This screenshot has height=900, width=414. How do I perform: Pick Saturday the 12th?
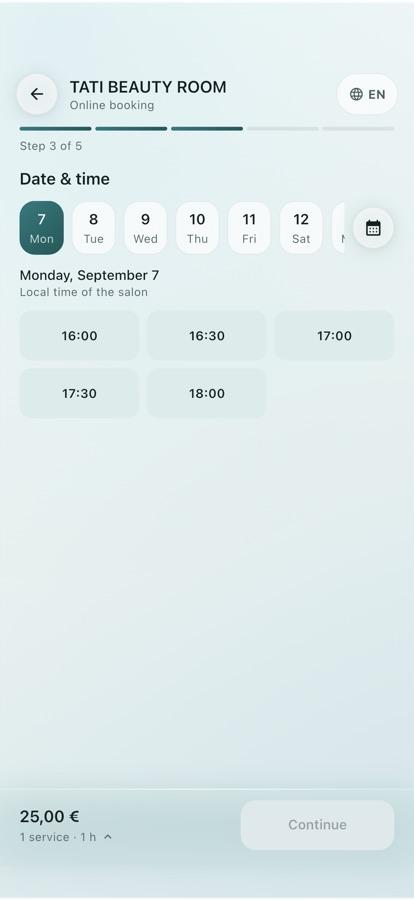click(301, 228)
